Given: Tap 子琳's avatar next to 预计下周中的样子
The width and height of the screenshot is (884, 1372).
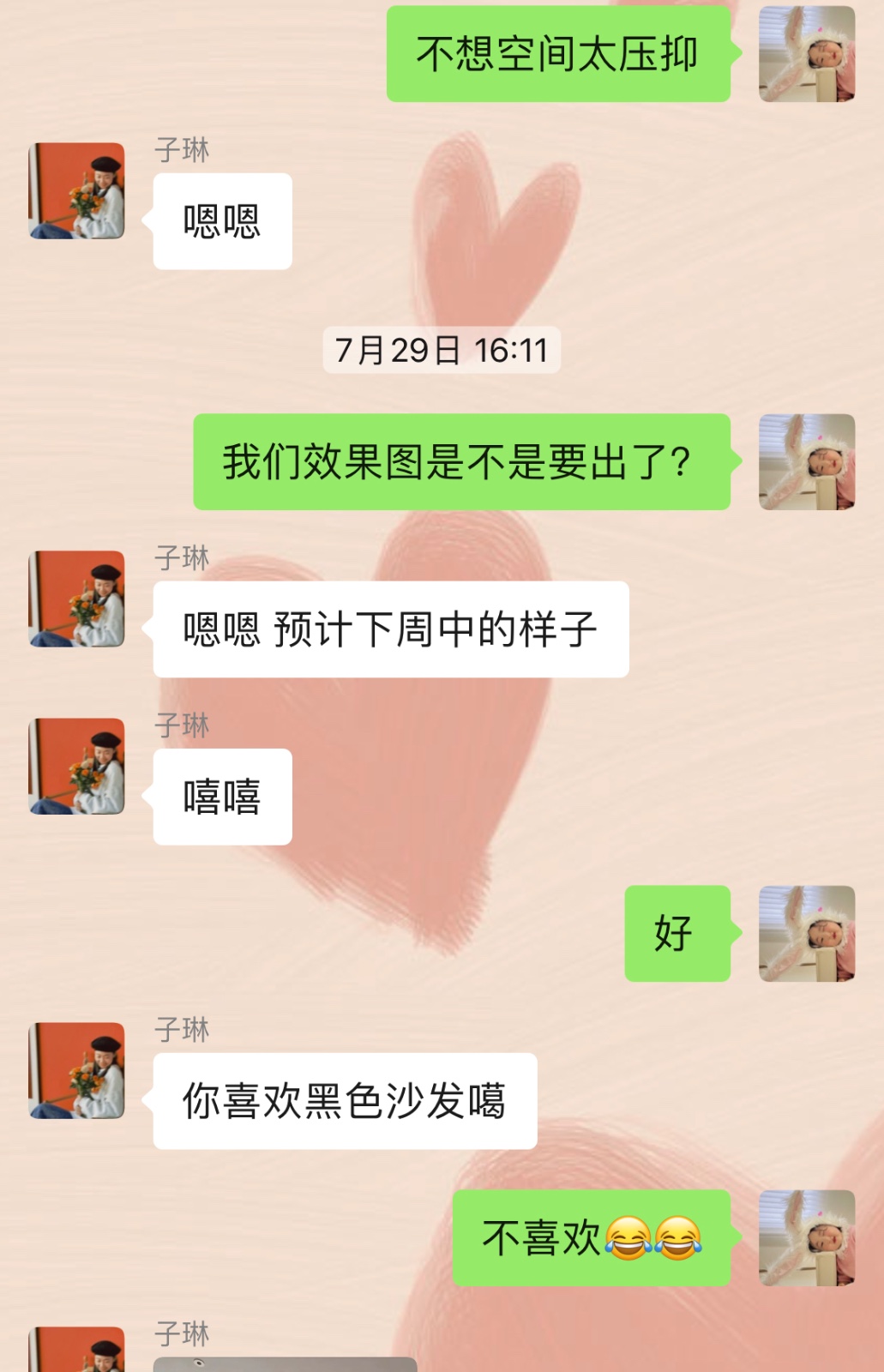Looking at the screenshot, I should [x=77, y=599].
